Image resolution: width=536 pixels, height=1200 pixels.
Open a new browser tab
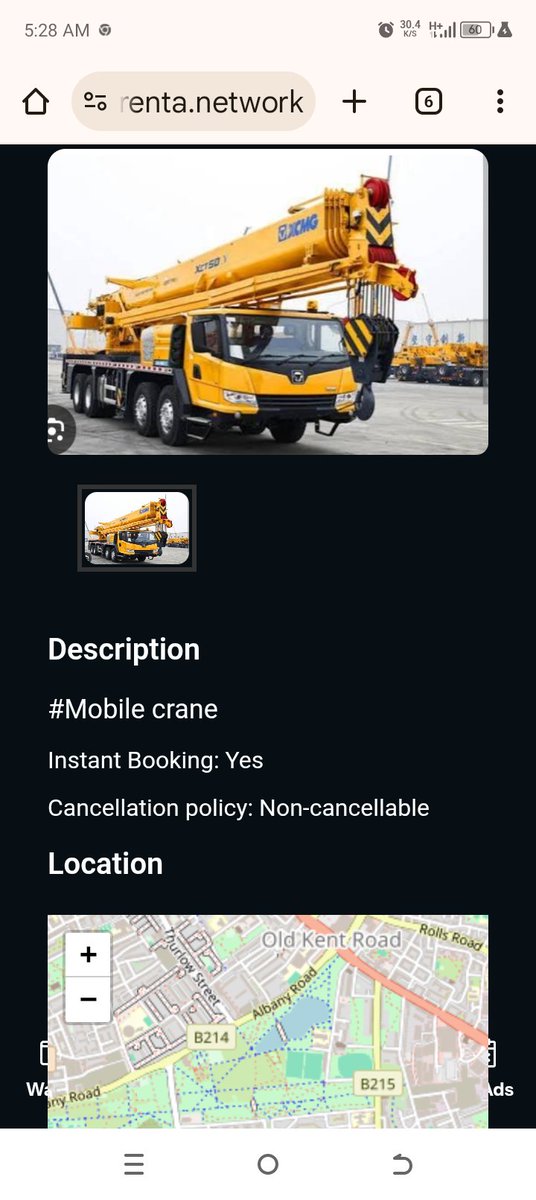(354, 101)
